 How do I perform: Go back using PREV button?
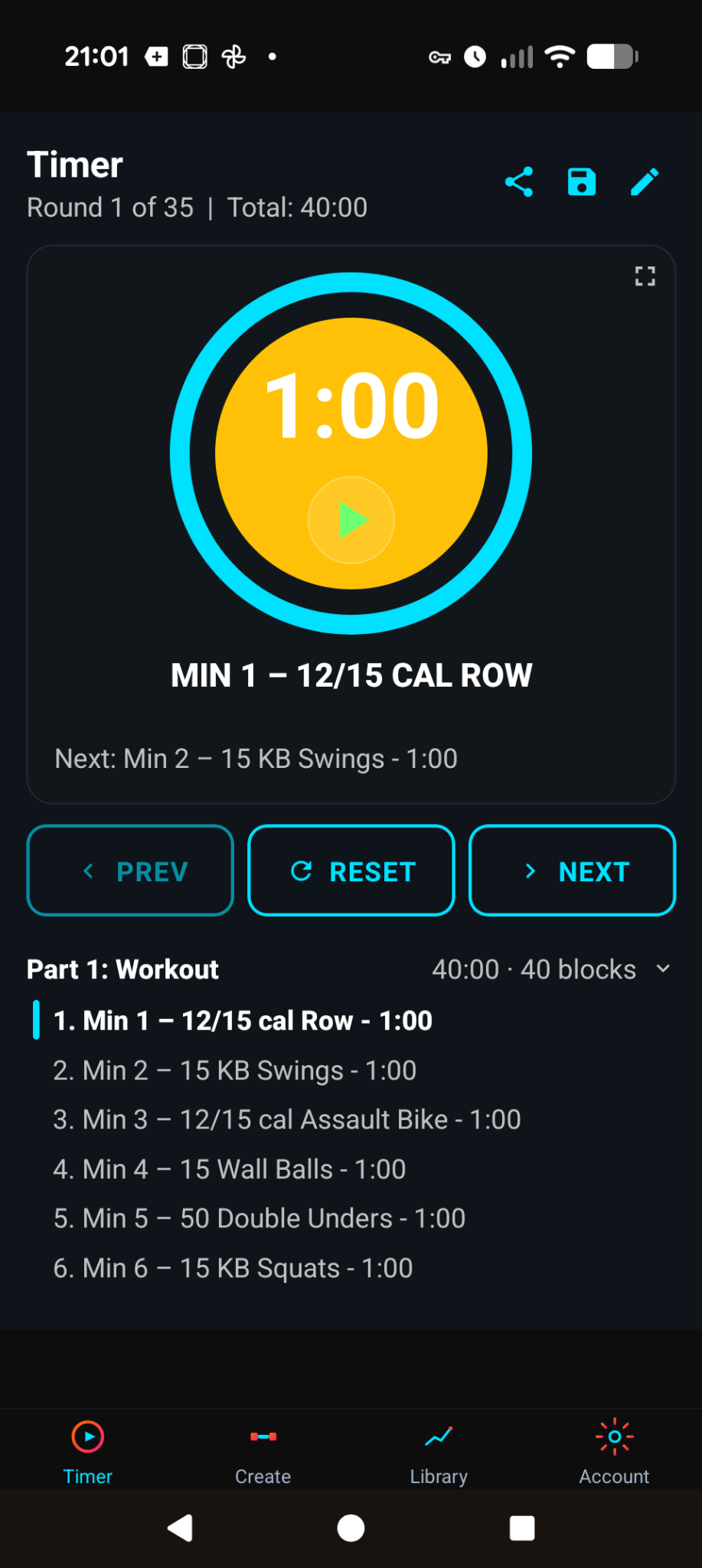130,871
